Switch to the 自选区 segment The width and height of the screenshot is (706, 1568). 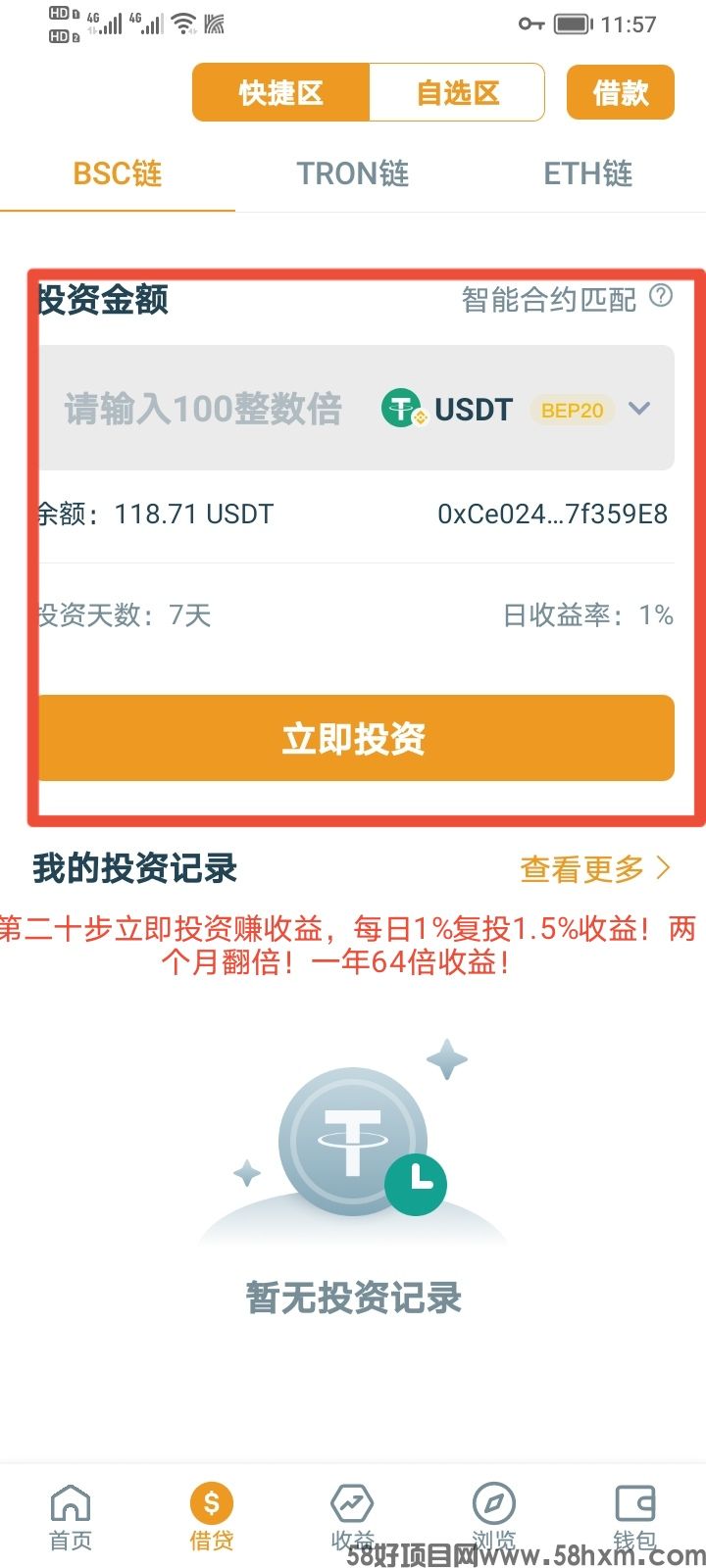(457, 93)
